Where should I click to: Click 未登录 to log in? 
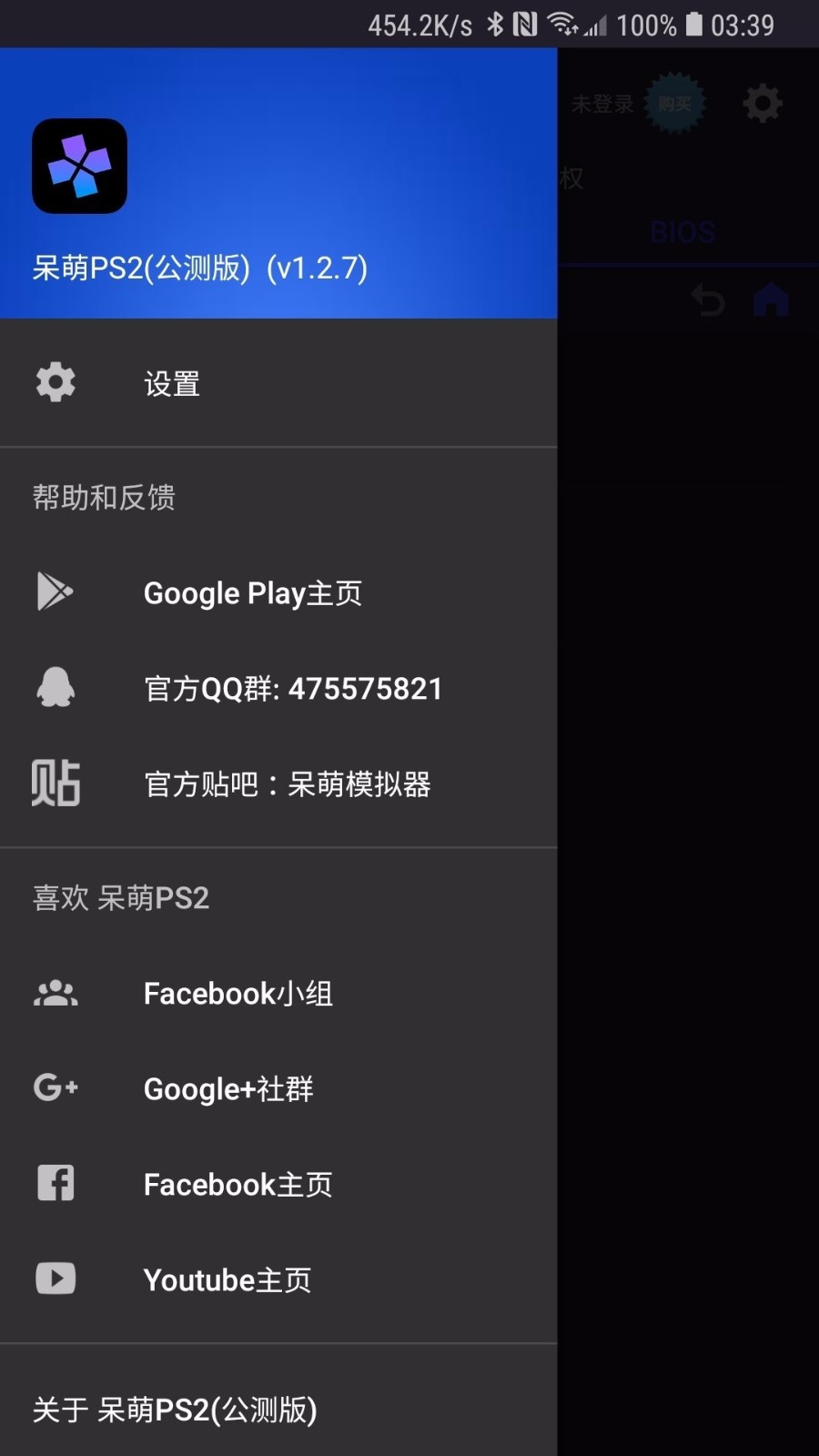602,103
